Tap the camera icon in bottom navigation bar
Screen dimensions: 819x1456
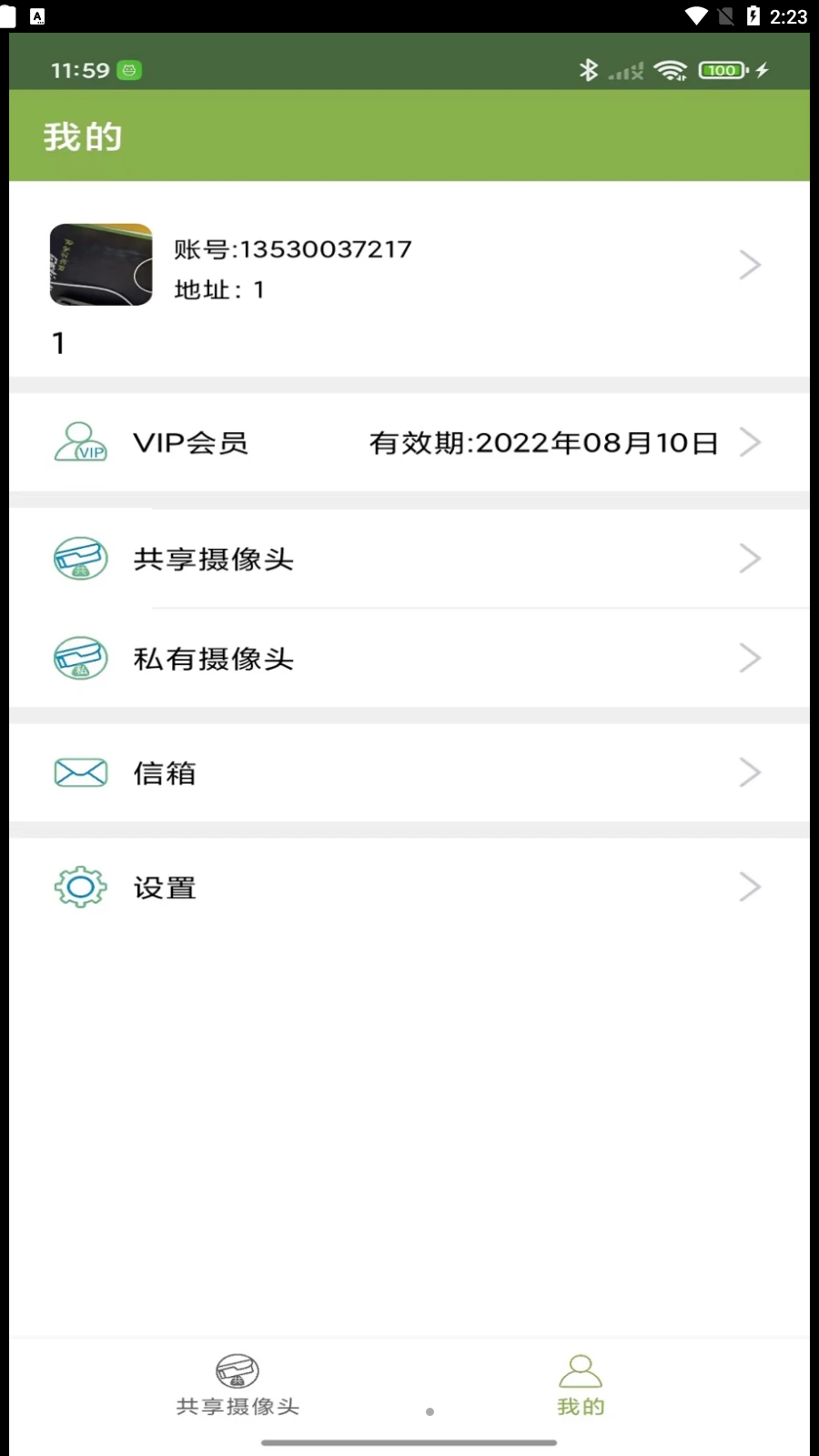pos(238,1370)
